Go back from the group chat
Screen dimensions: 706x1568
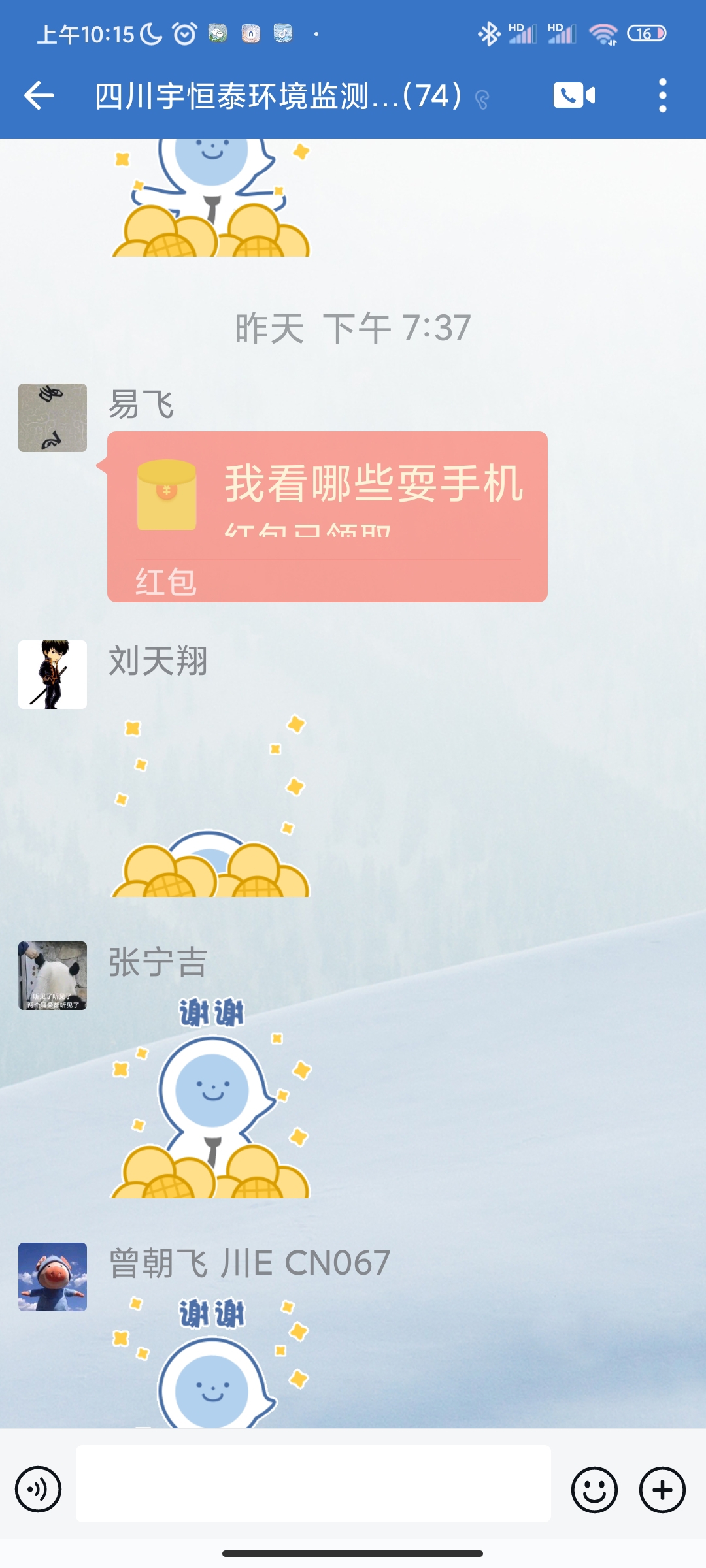39,95
